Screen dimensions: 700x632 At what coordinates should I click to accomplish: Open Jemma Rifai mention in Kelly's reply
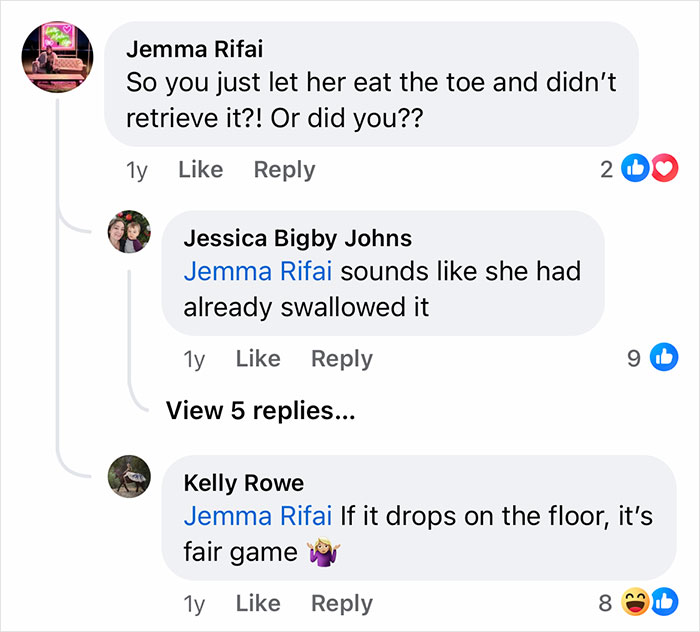258,516
